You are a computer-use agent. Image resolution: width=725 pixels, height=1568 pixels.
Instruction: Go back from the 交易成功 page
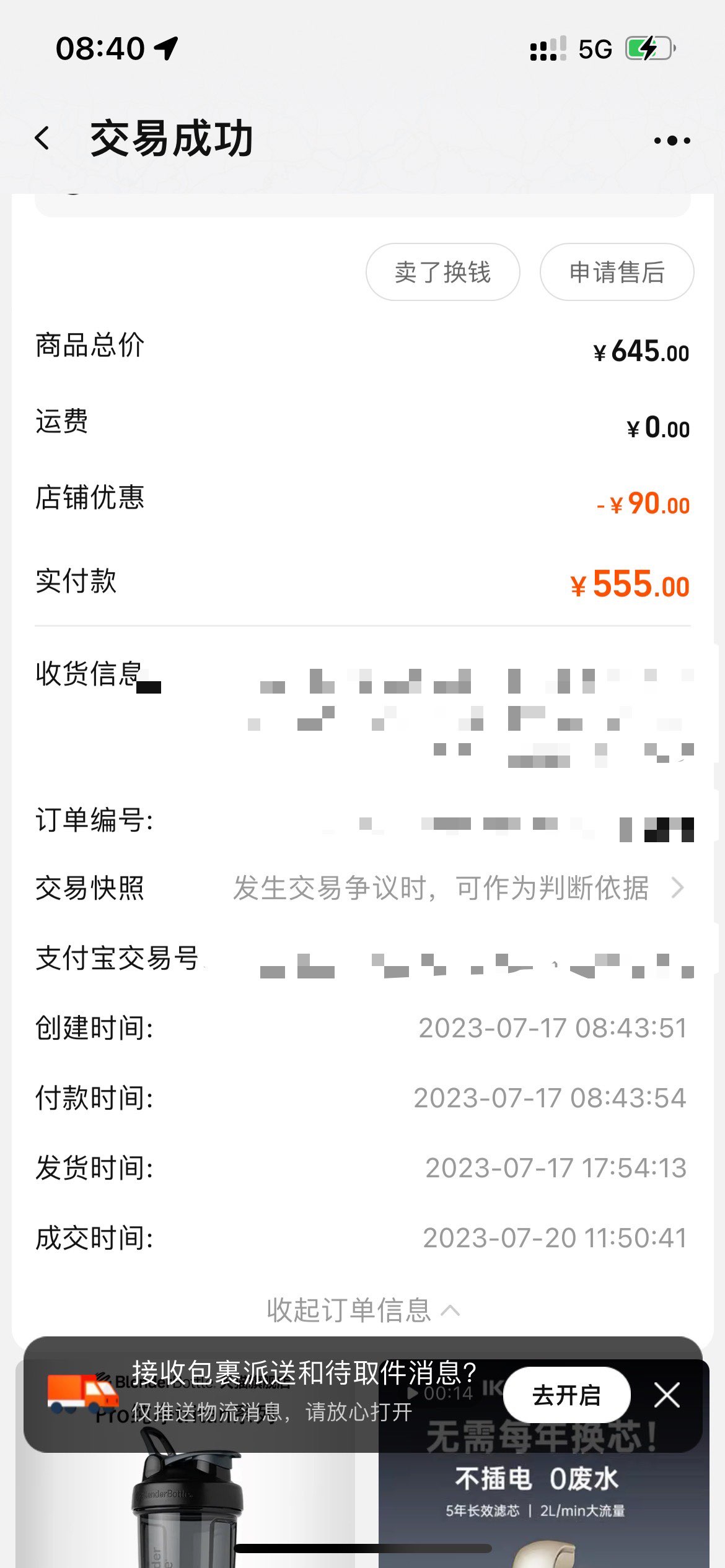point(42,139)
